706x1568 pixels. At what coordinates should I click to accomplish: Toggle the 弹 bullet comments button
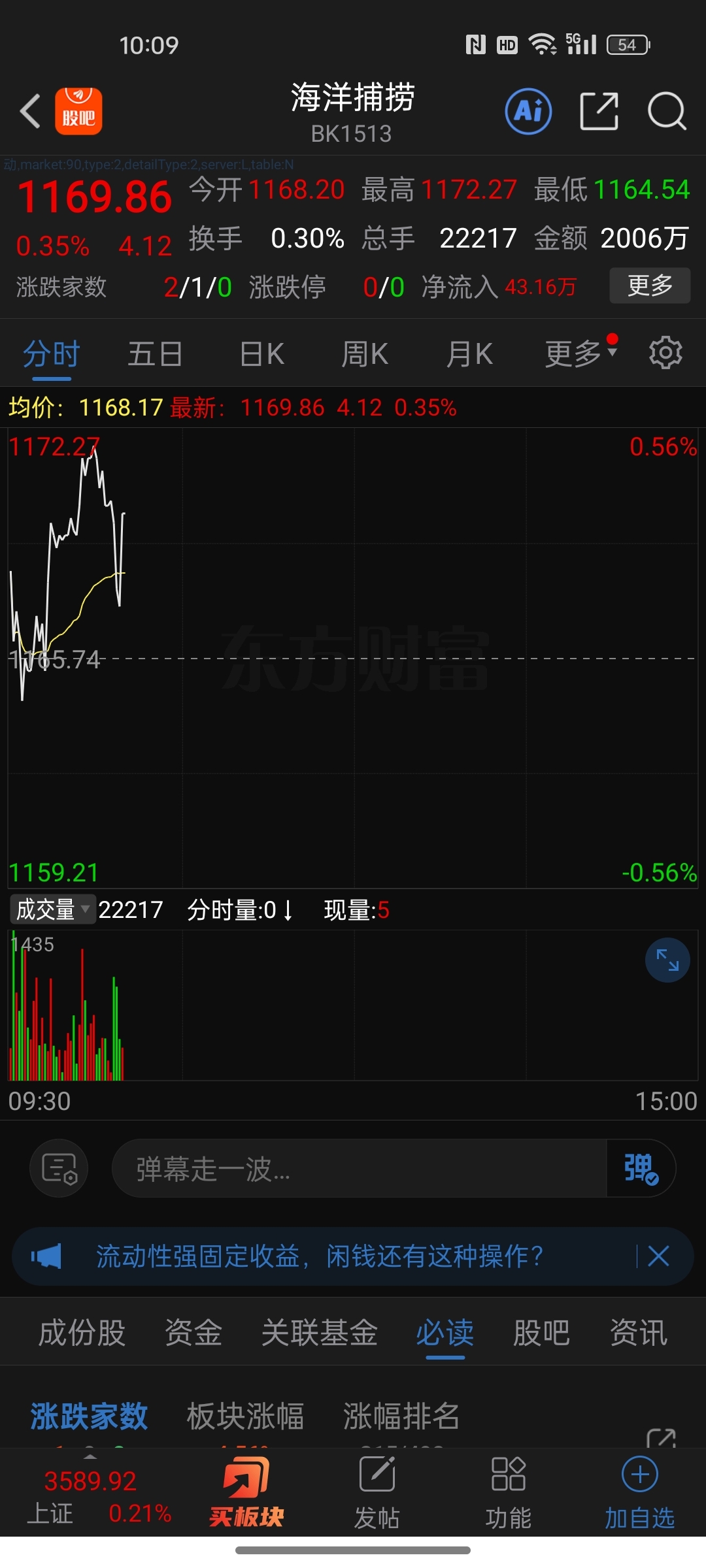click(641, 1168)
